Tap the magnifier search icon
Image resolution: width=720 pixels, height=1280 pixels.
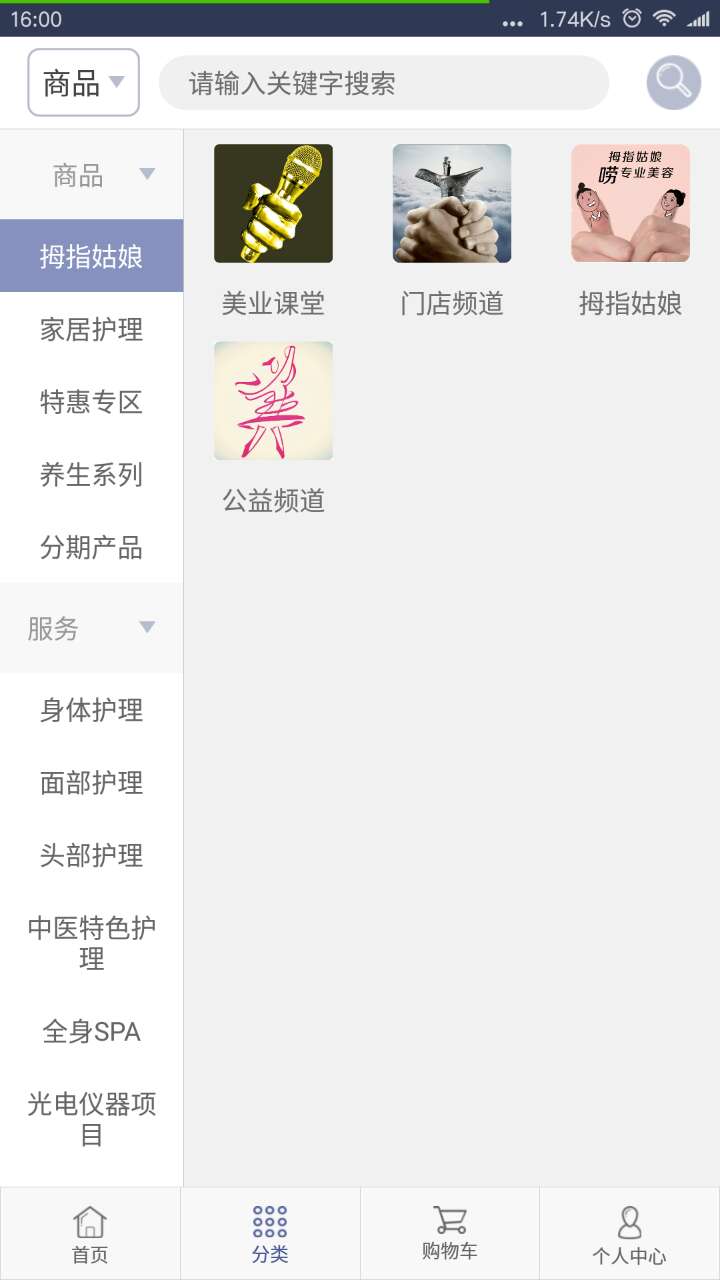[673, 82]
